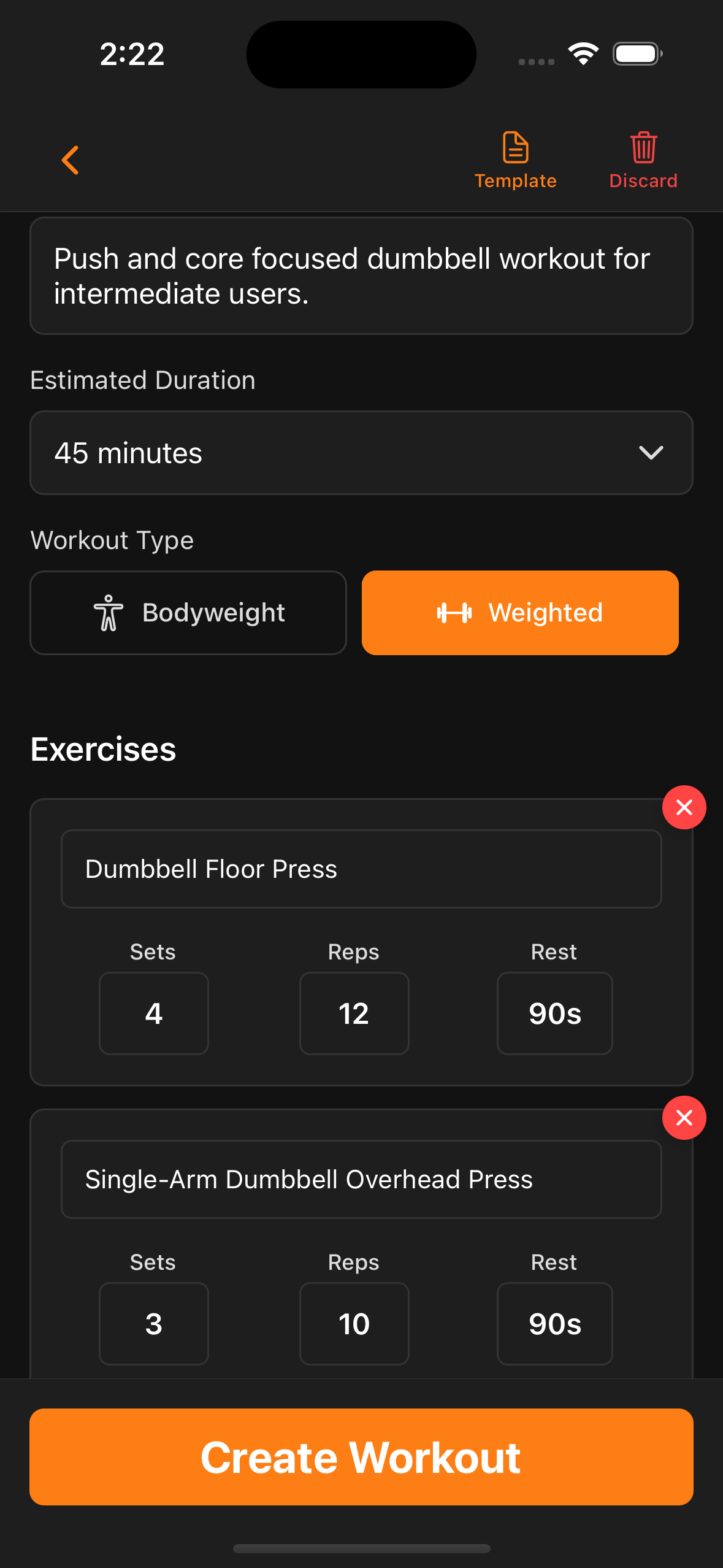
Task: Change Sets for Single-Arm Dumbbell Overhead Press
Action: click(154, 1324)
